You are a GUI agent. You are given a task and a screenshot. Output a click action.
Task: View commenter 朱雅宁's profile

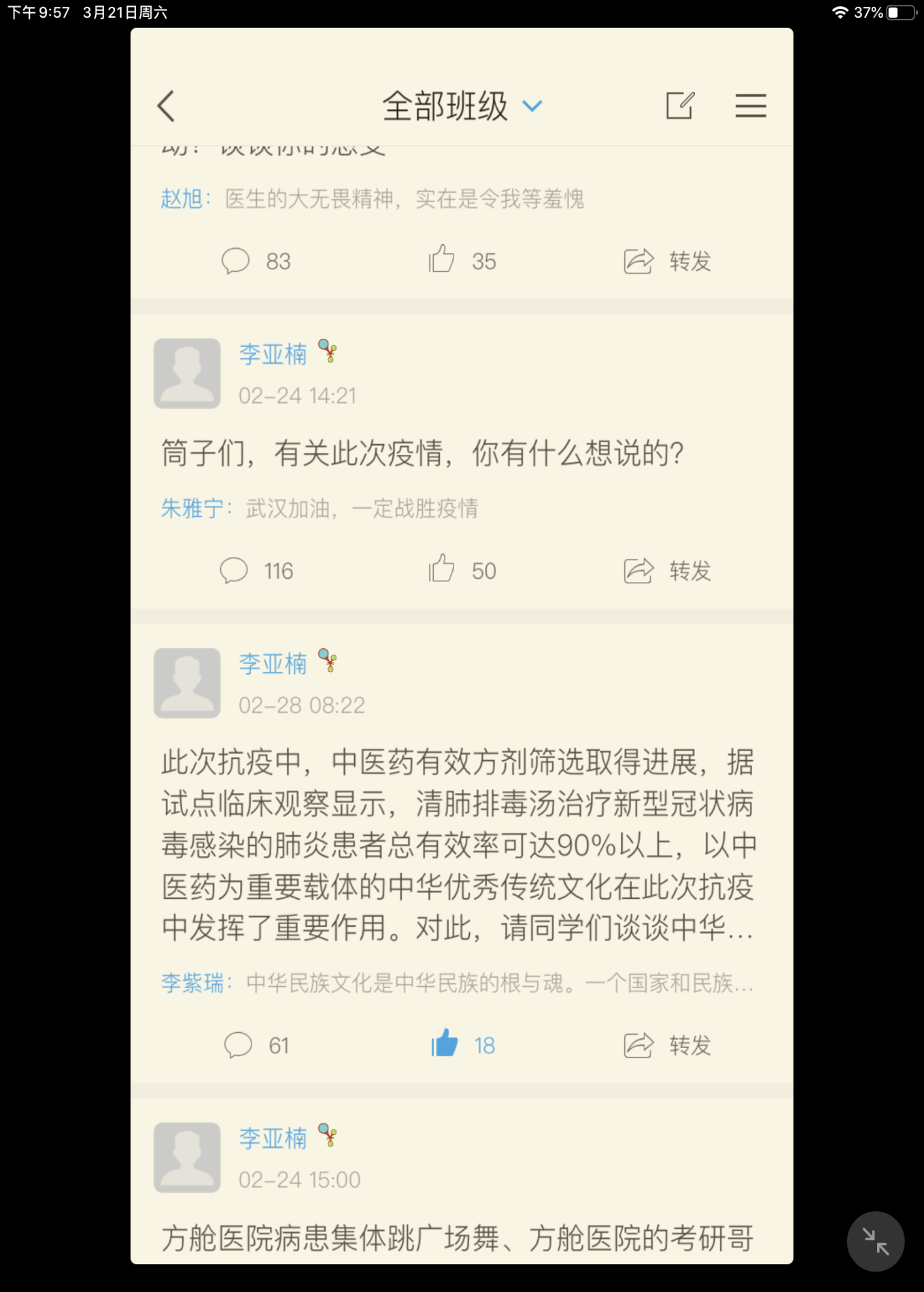(x=192, y=508)
